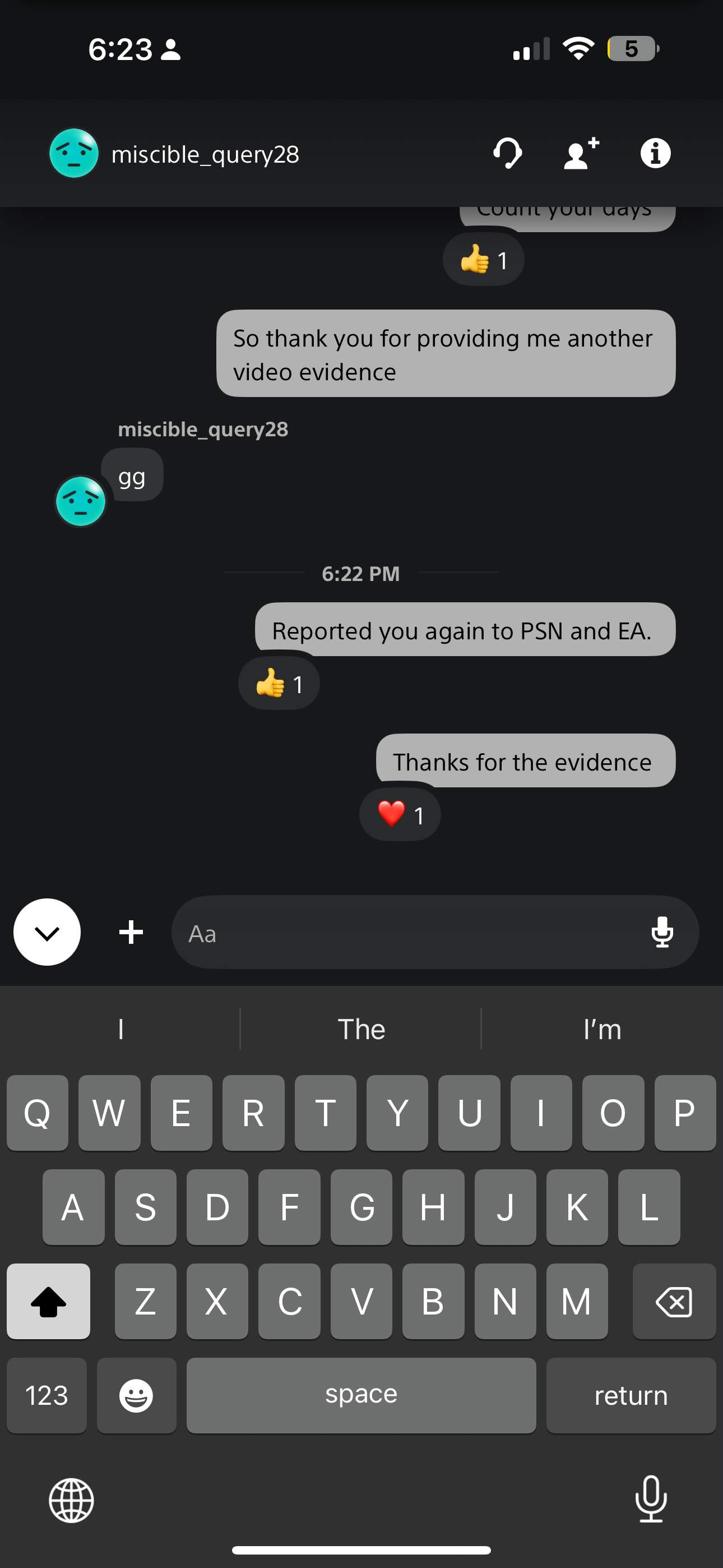Tap the thumbs up reaction under Reported you again
723x1568 pixels.
(279, 684)
